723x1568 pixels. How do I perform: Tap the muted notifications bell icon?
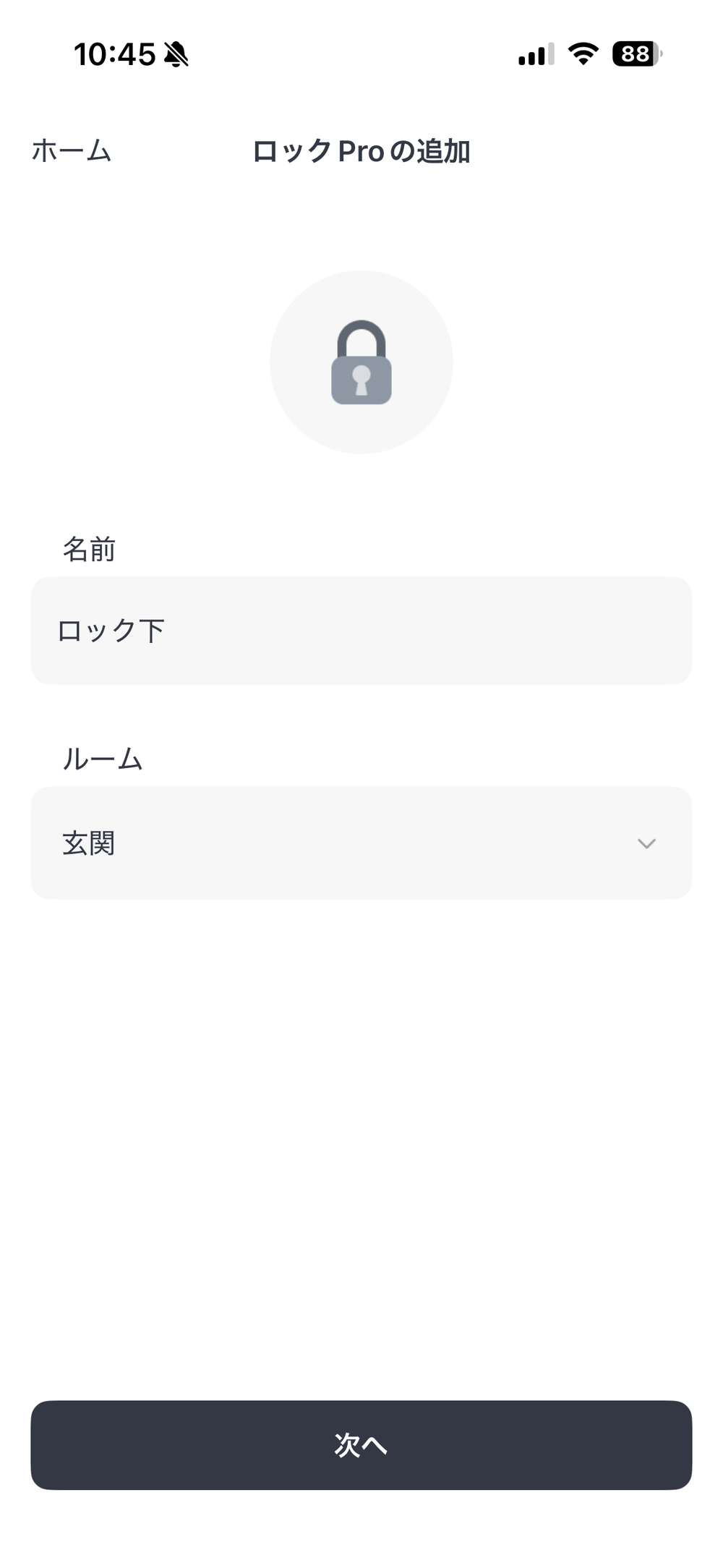[176, 54]
